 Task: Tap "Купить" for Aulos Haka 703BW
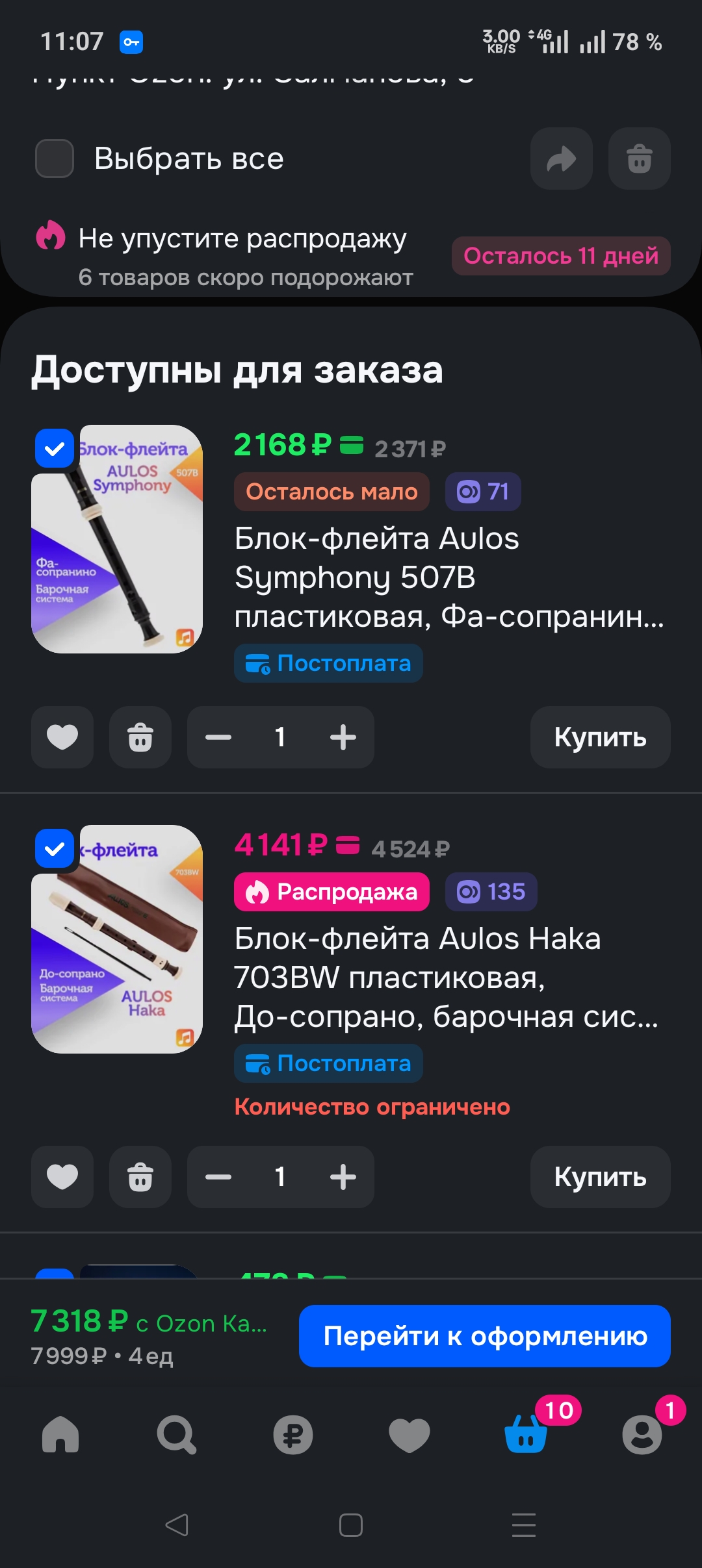(601, 1177)
